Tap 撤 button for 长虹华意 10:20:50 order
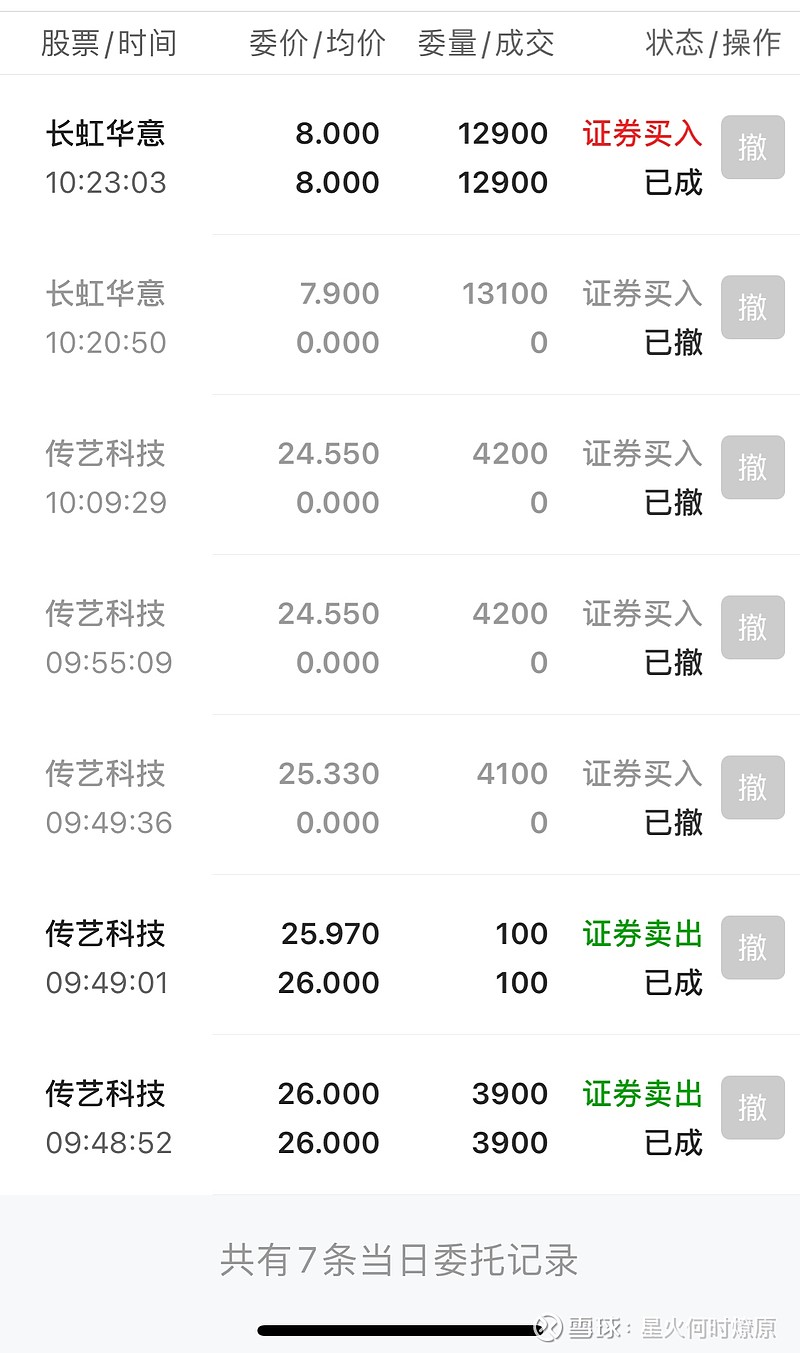The width and height of the screenshot is (800, 1353). (753, 307)
